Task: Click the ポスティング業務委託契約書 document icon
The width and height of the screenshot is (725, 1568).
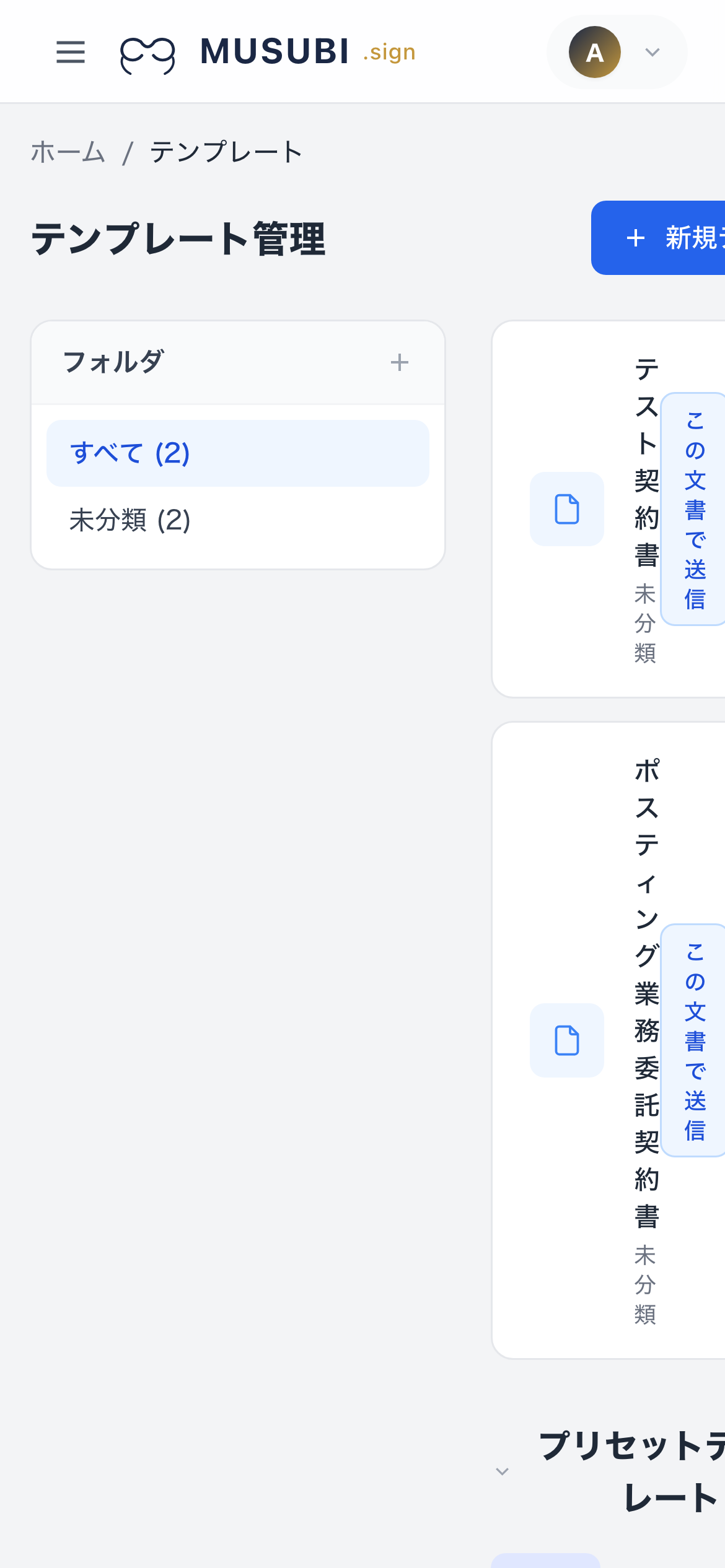Action: pos(566,1040)
